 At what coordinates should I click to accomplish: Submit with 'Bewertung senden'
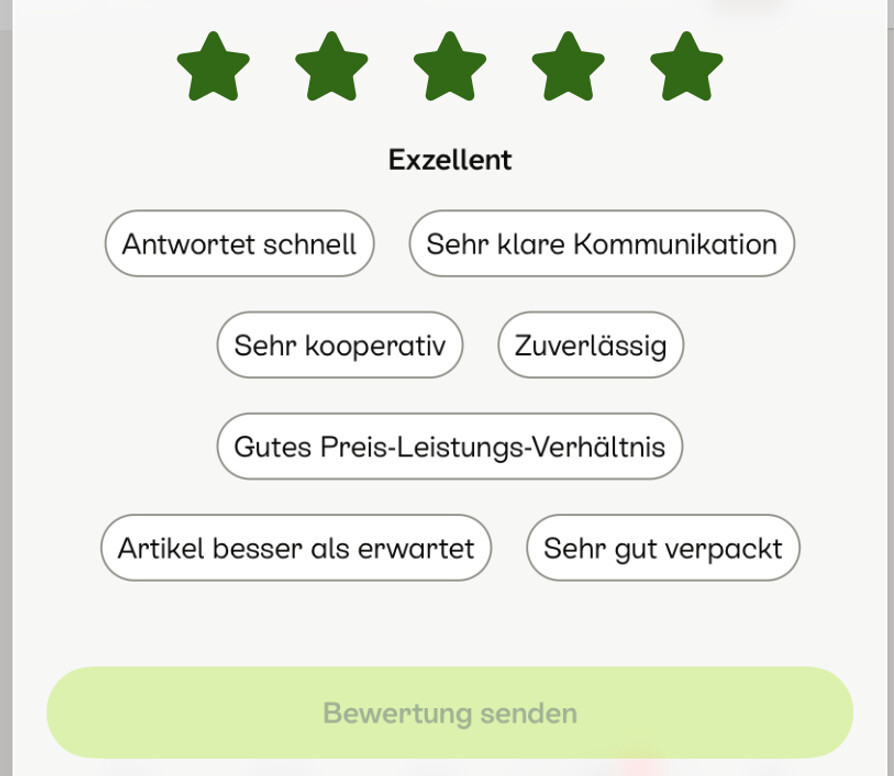click(x=450, y=713)
